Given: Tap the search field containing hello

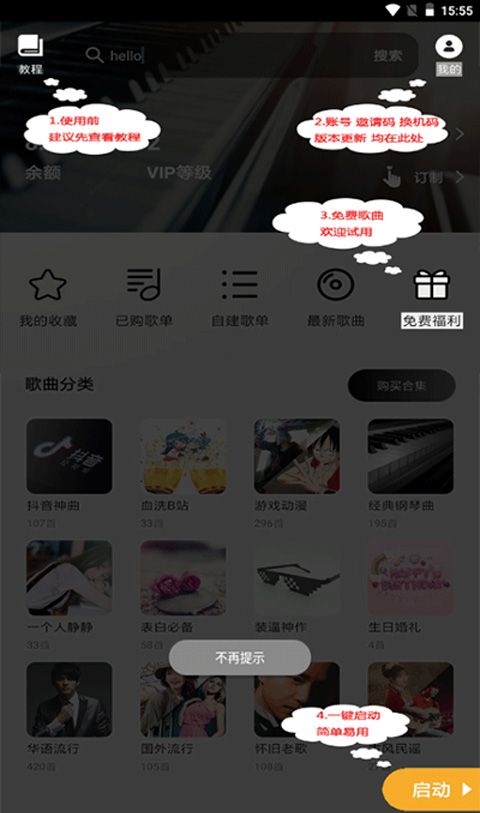Looking at the screenshot, I should 226,55.
